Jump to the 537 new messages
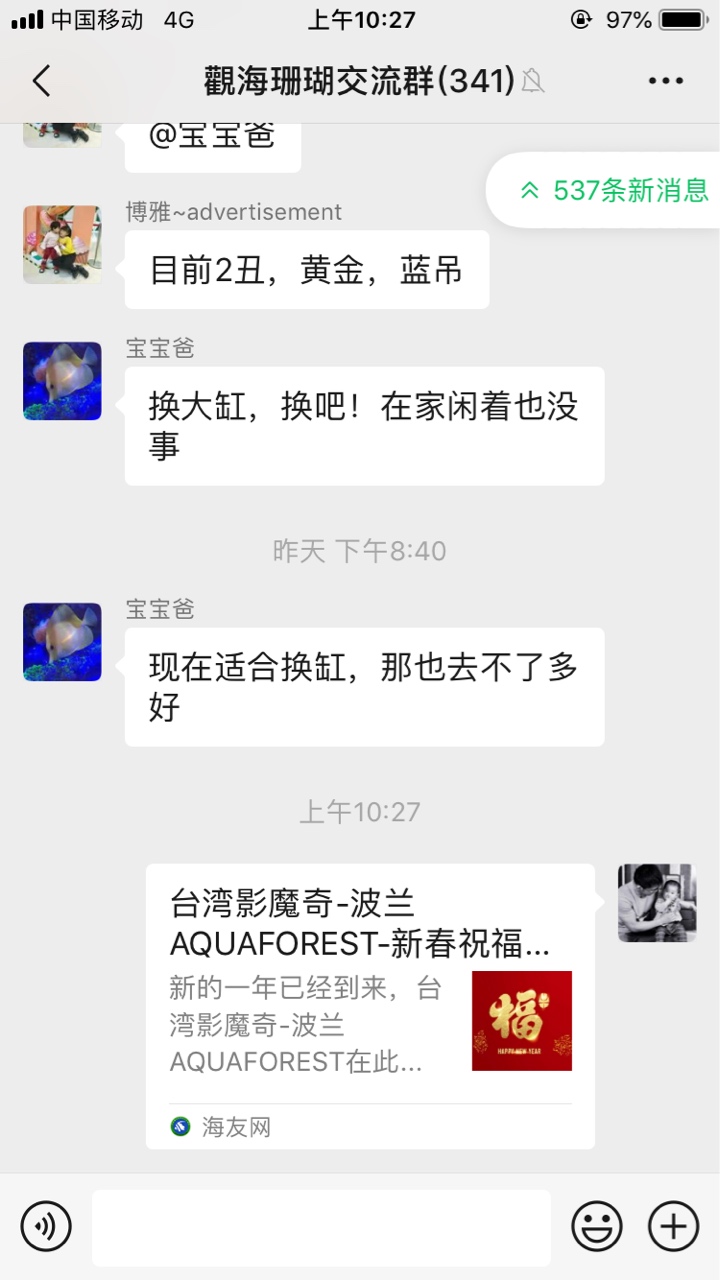Screen dimensions: 720x1280 [614, 190]
